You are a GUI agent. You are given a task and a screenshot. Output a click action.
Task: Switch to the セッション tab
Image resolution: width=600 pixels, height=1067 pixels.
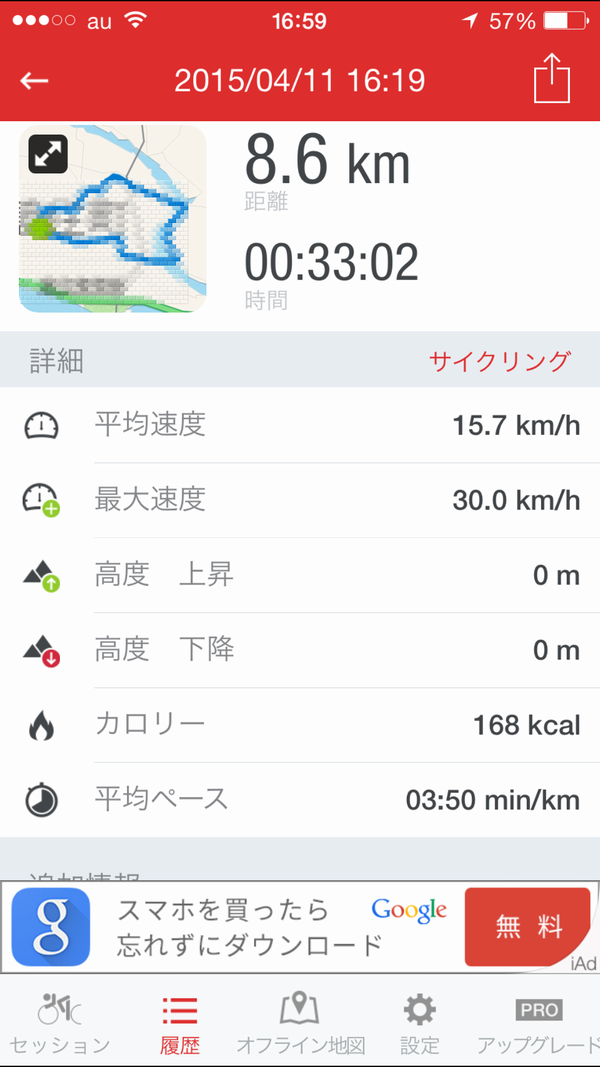[60, 1023]
